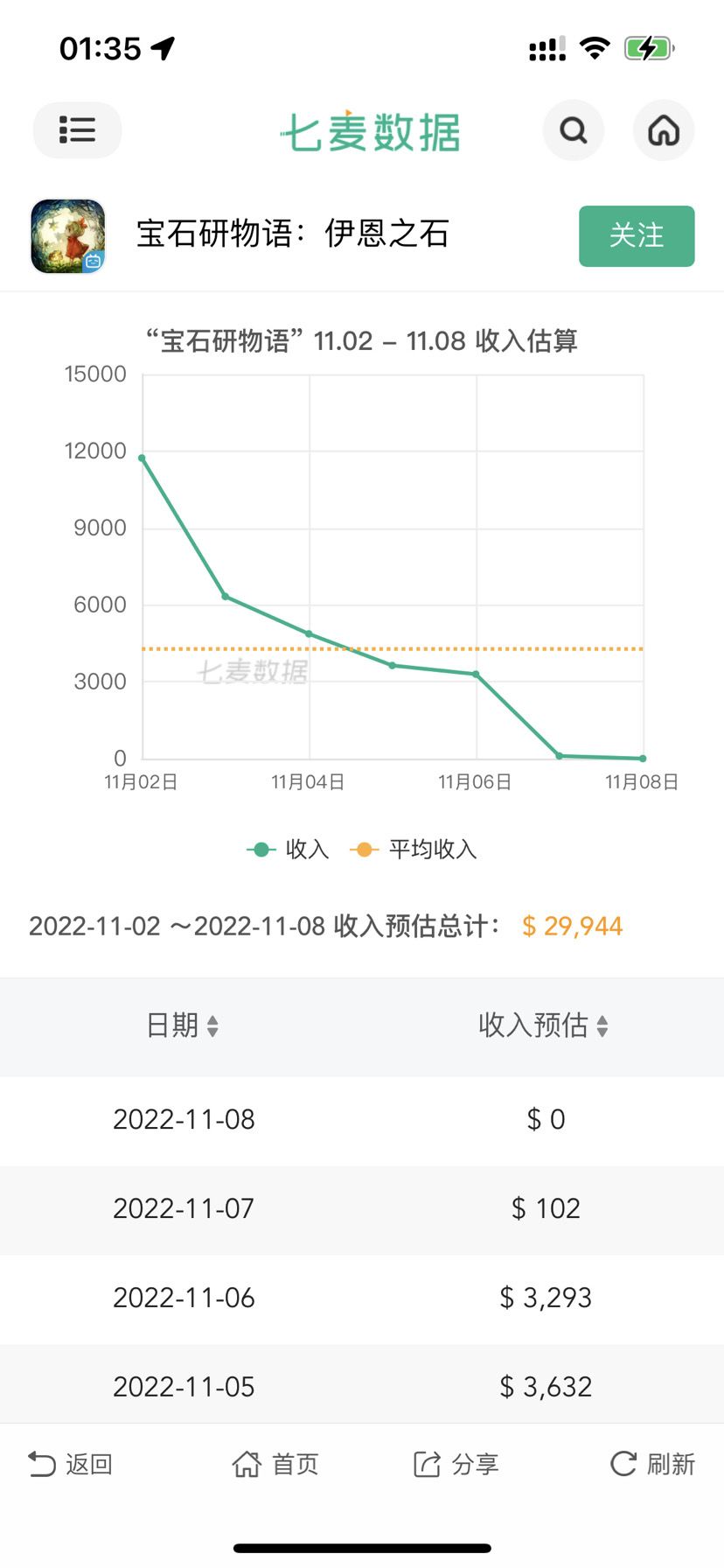Share this page via 分享
The width and height of the screenshot is (724, 1568).
(456, 1464)
